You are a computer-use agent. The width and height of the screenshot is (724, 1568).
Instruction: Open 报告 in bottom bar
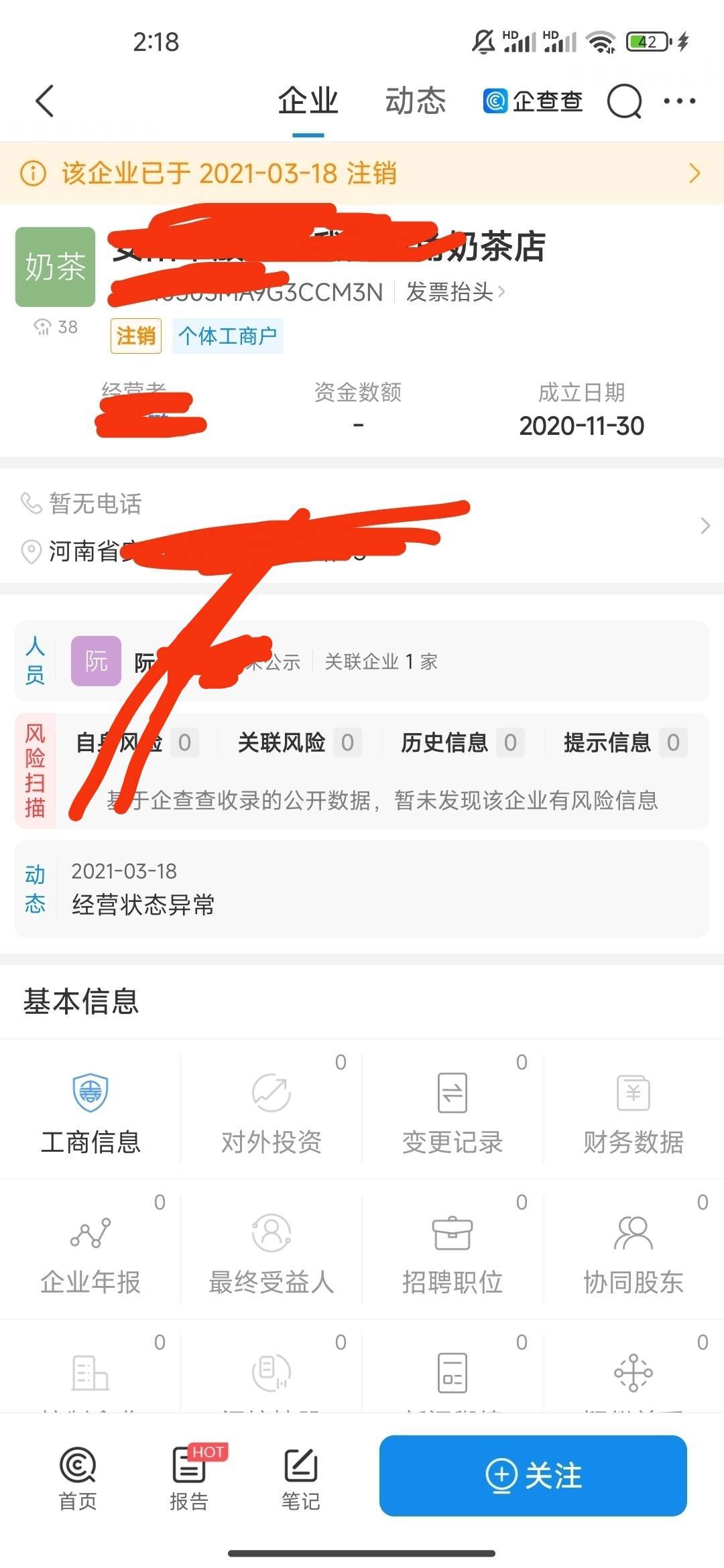tap(189, 1478)
